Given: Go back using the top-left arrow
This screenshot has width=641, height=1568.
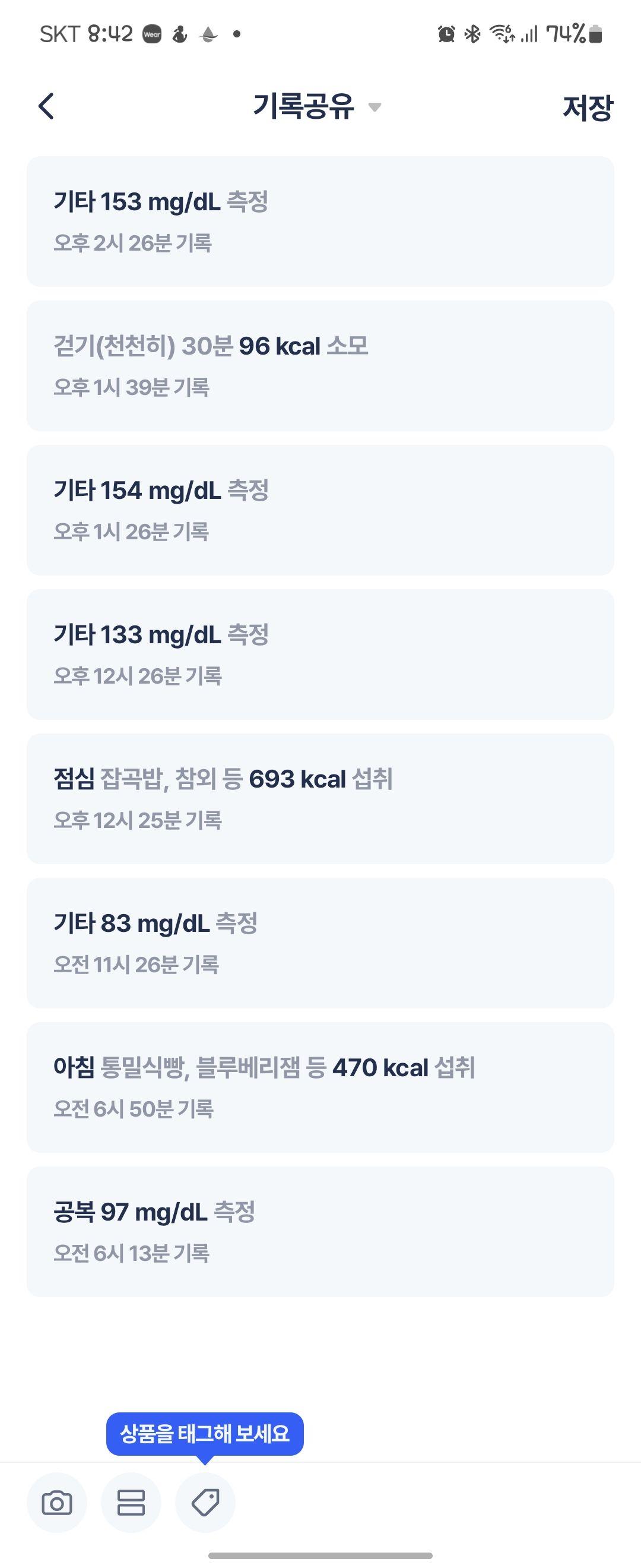Looking at the screenshot, I should 46,106.
